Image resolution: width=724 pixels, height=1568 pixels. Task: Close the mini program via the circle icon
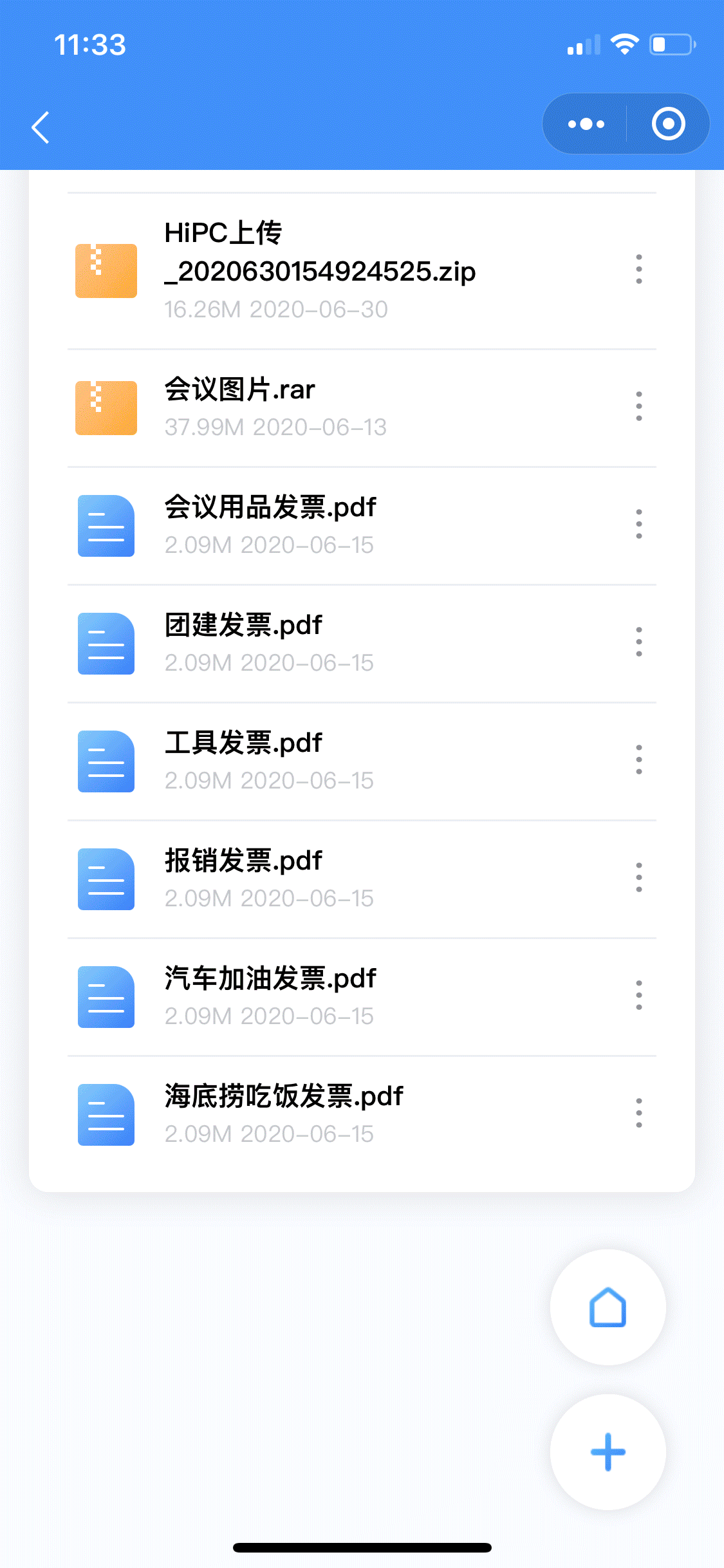coord(668,124)
